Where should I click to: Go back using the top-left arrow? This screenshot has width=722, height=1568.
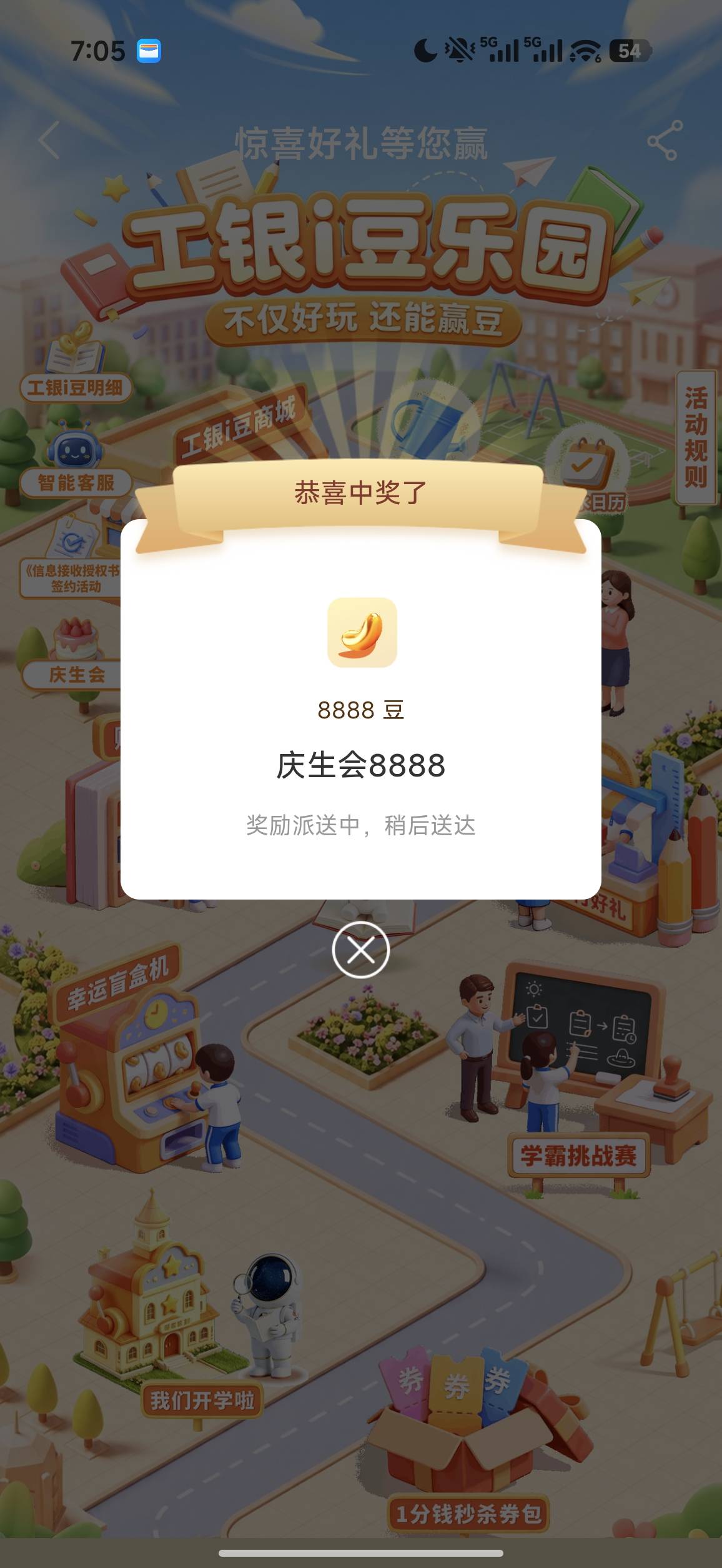[x=49, y=140]
